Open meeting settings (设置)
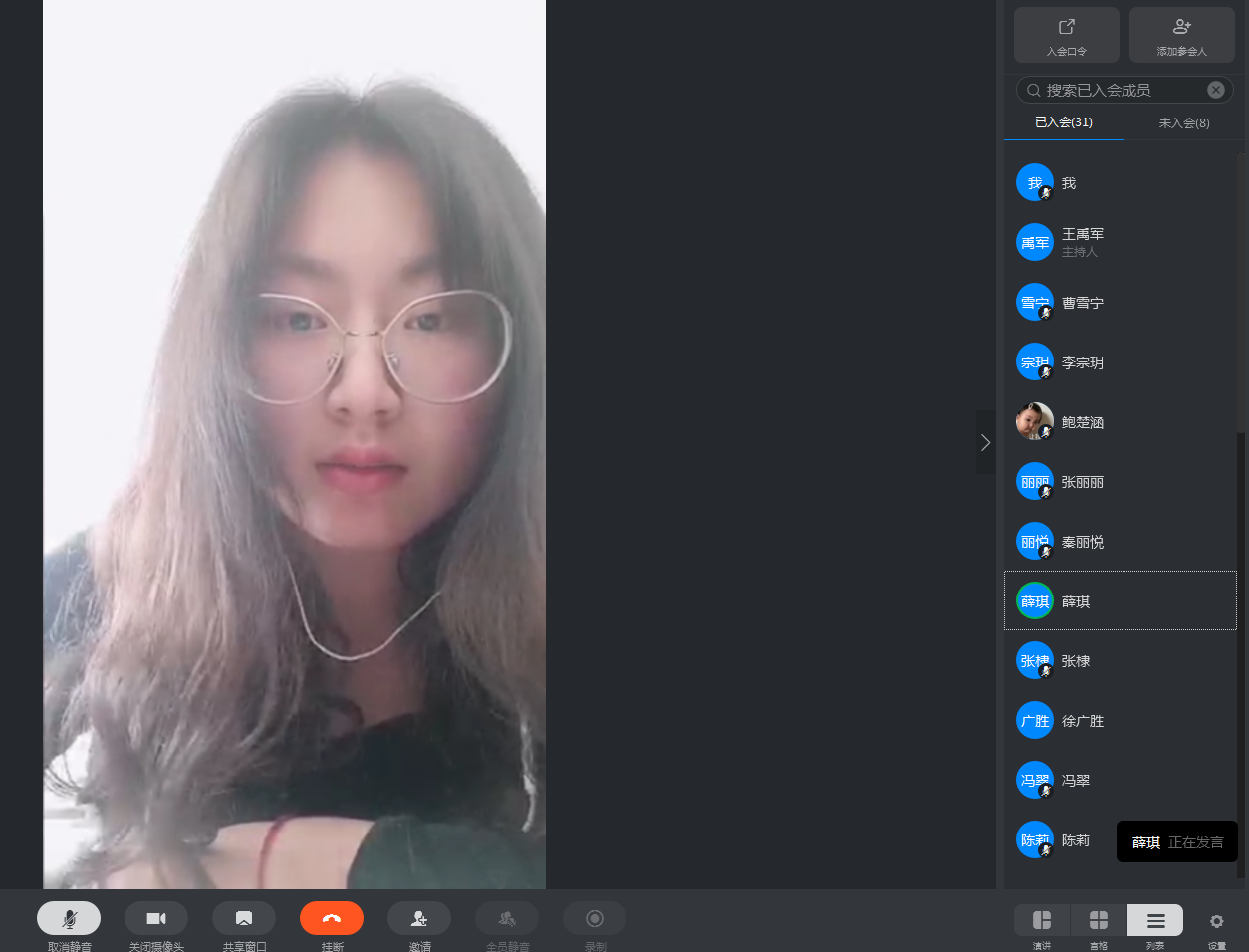Viewport: 1249px width, 952px height. click(1216, 922)
